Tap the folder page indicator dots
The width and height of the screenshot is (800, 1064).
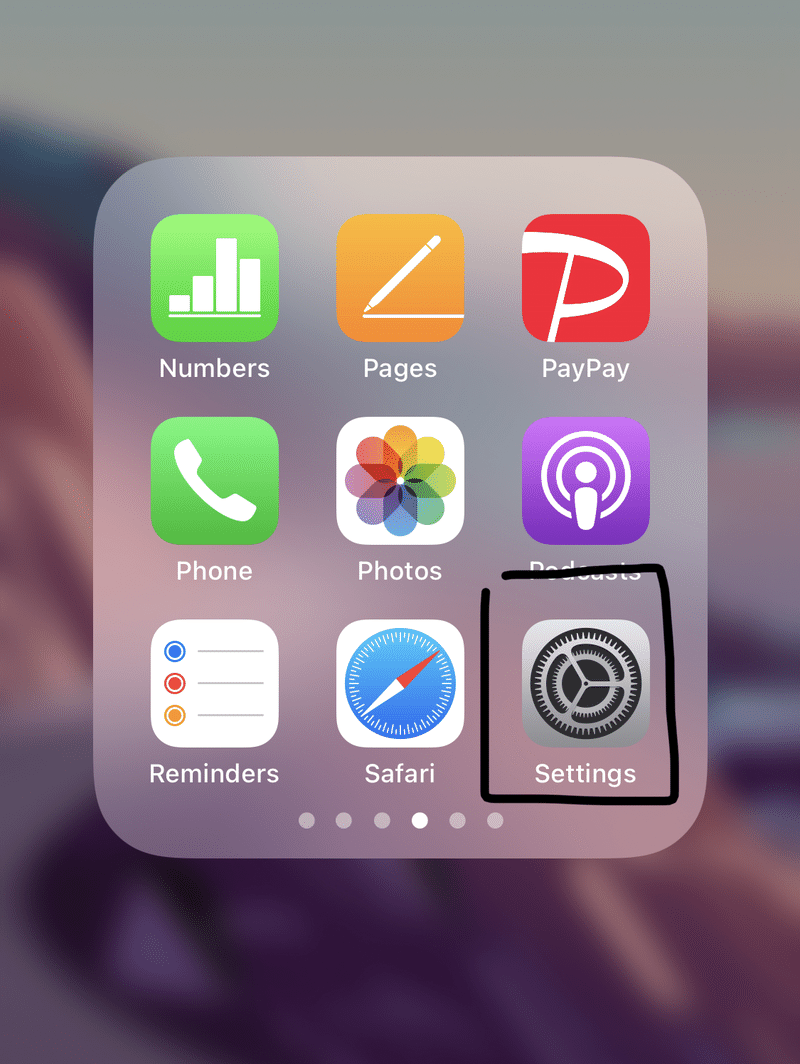pyautogui.click(x=400, y=821)
